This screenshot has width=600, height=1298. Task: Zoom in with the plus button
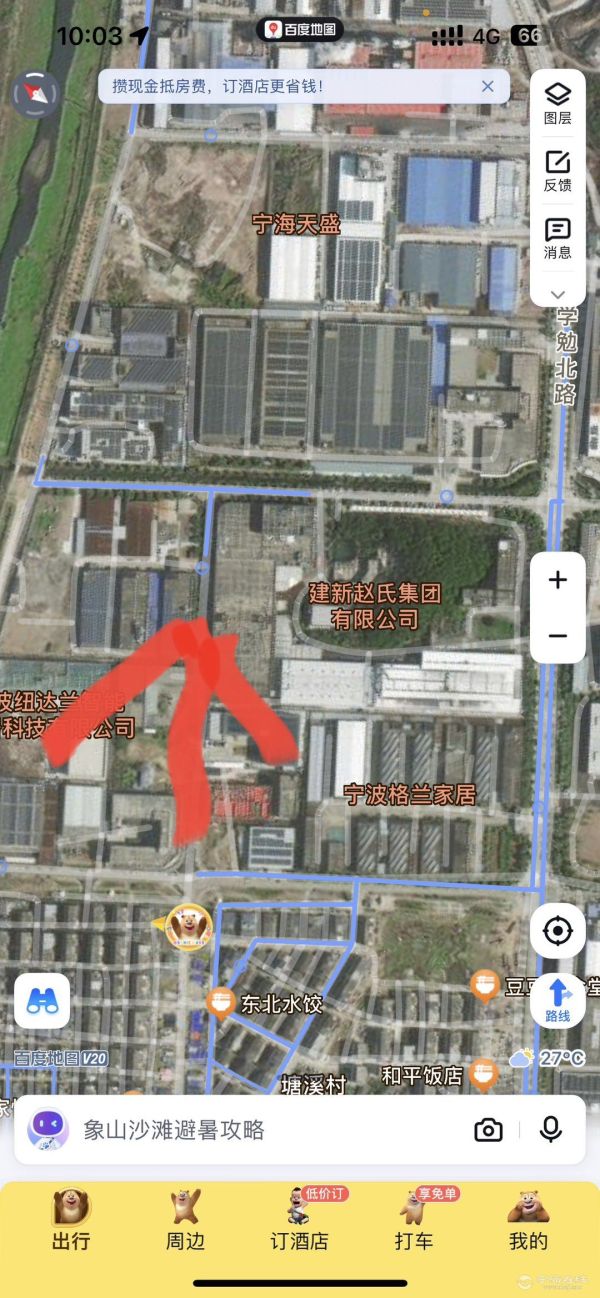(558, 580)
